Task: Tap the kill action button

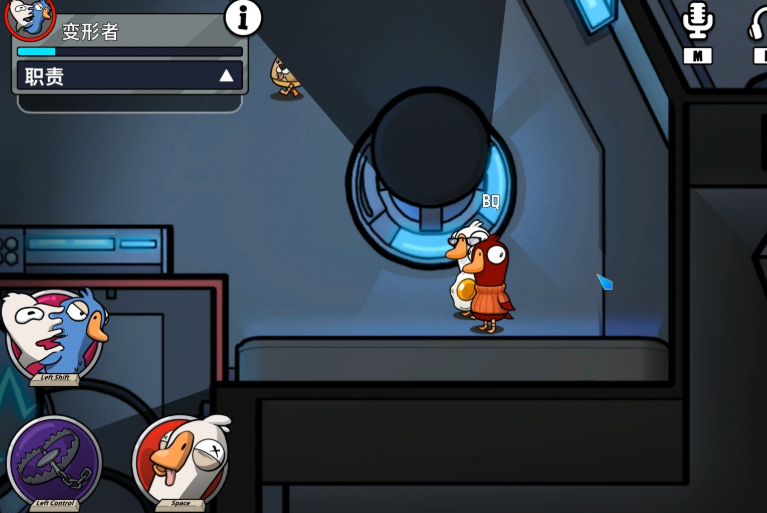Action: (x=181, y=460)
